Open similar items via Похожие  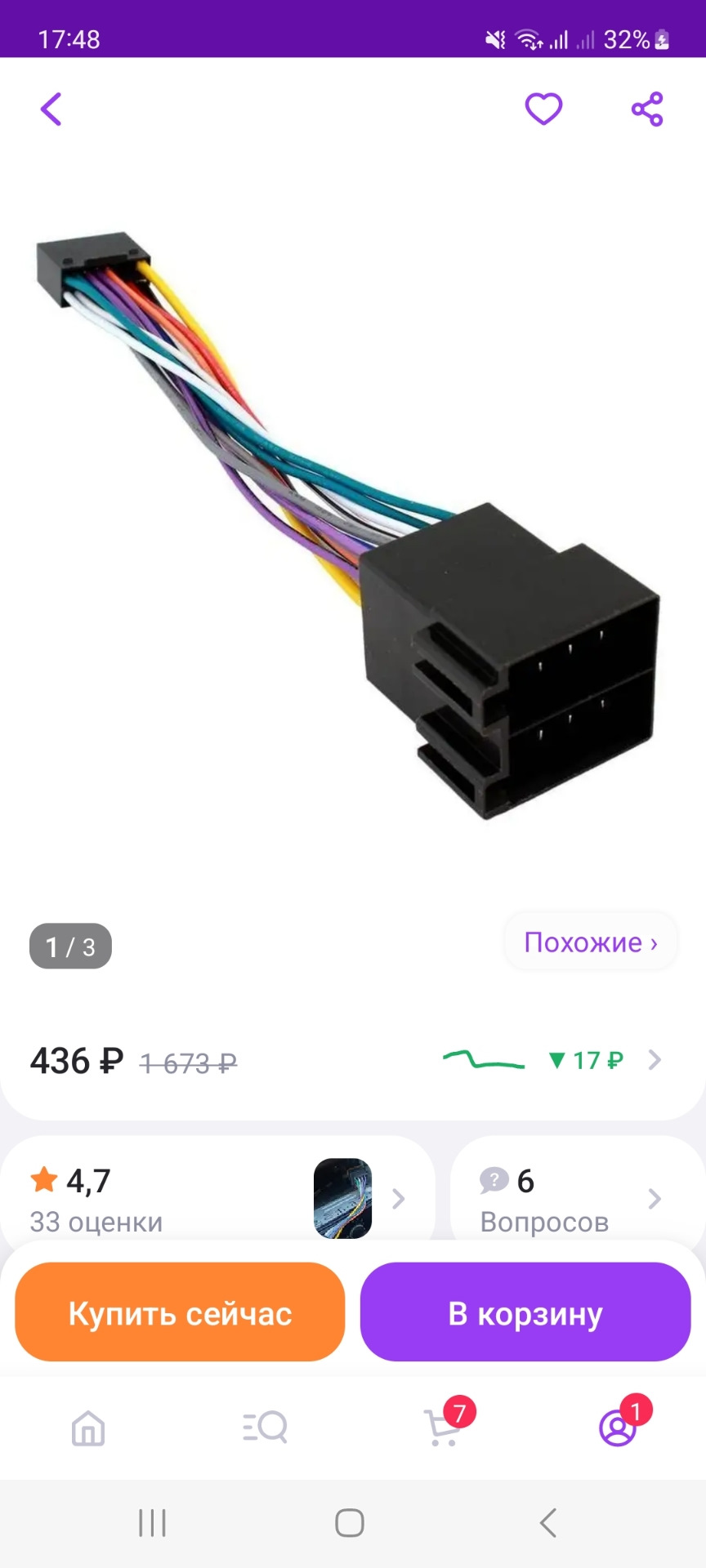pos(590,942)
